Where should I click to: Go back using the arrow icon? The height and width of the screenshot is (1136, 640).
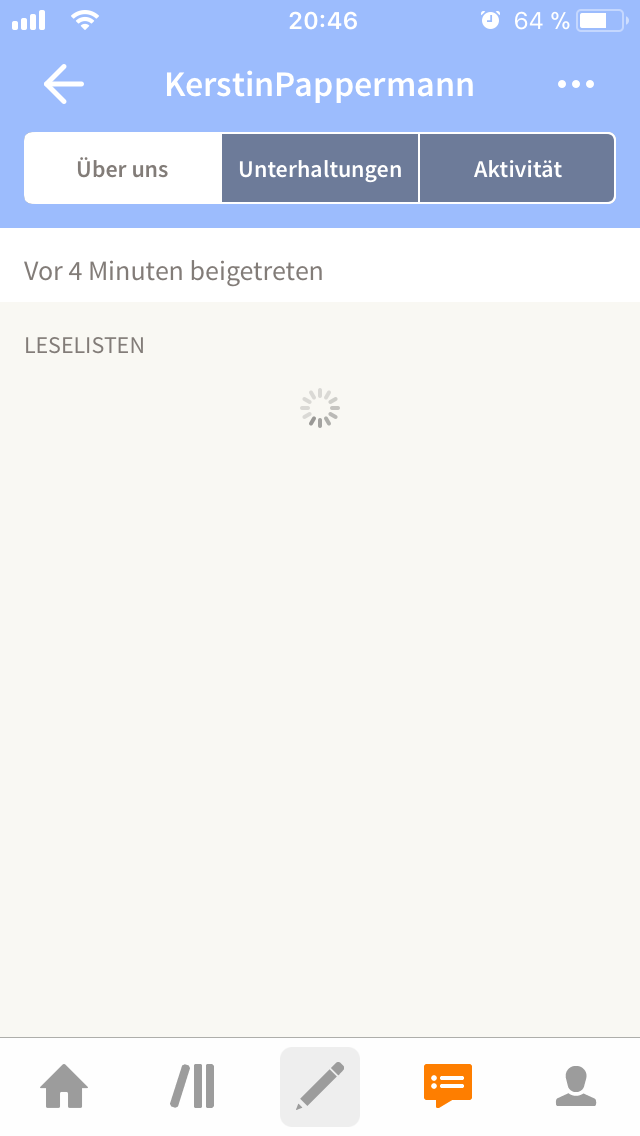click(64, 84)
